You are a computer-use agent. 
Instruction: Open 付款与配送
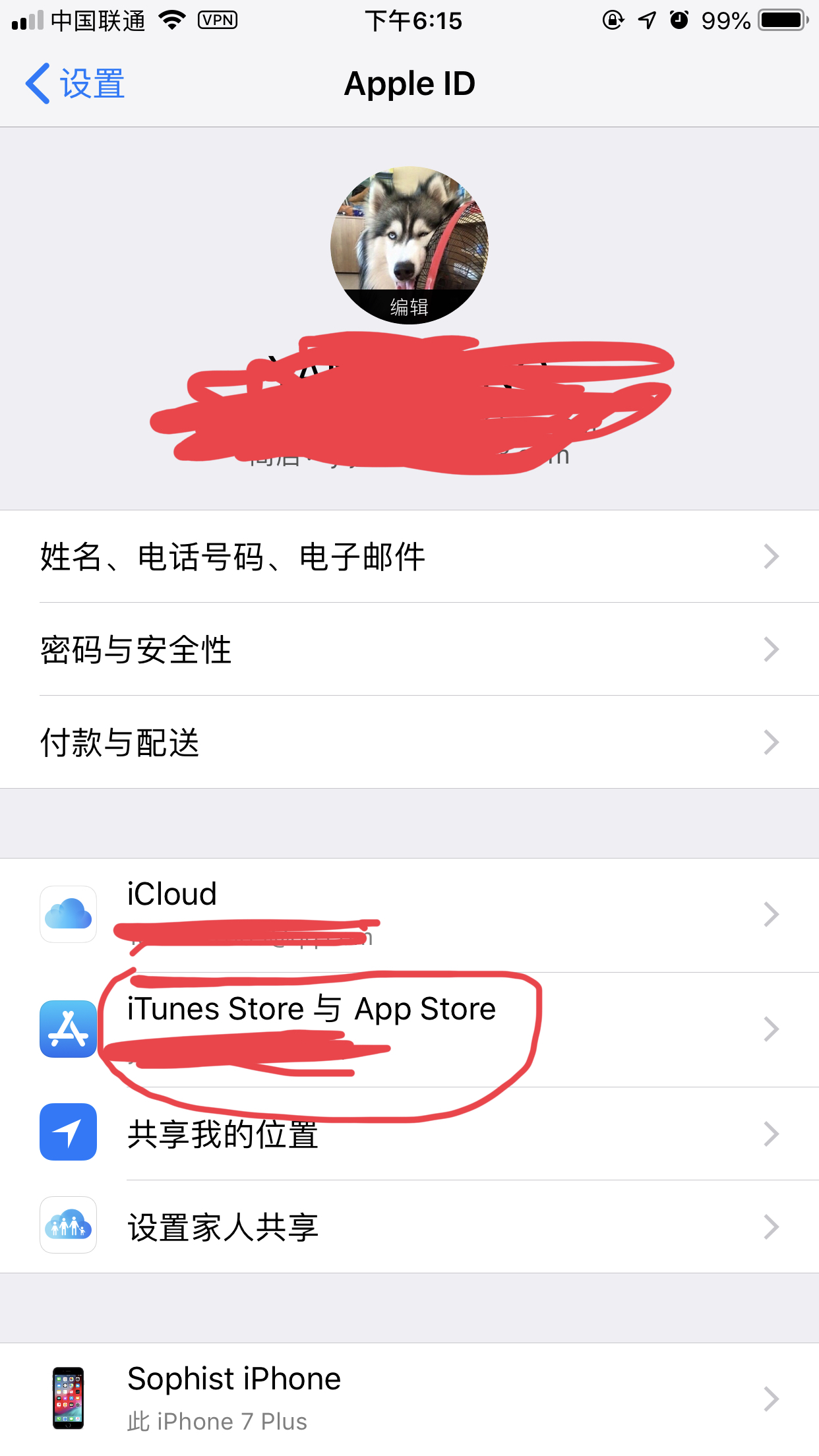(409, 743)
